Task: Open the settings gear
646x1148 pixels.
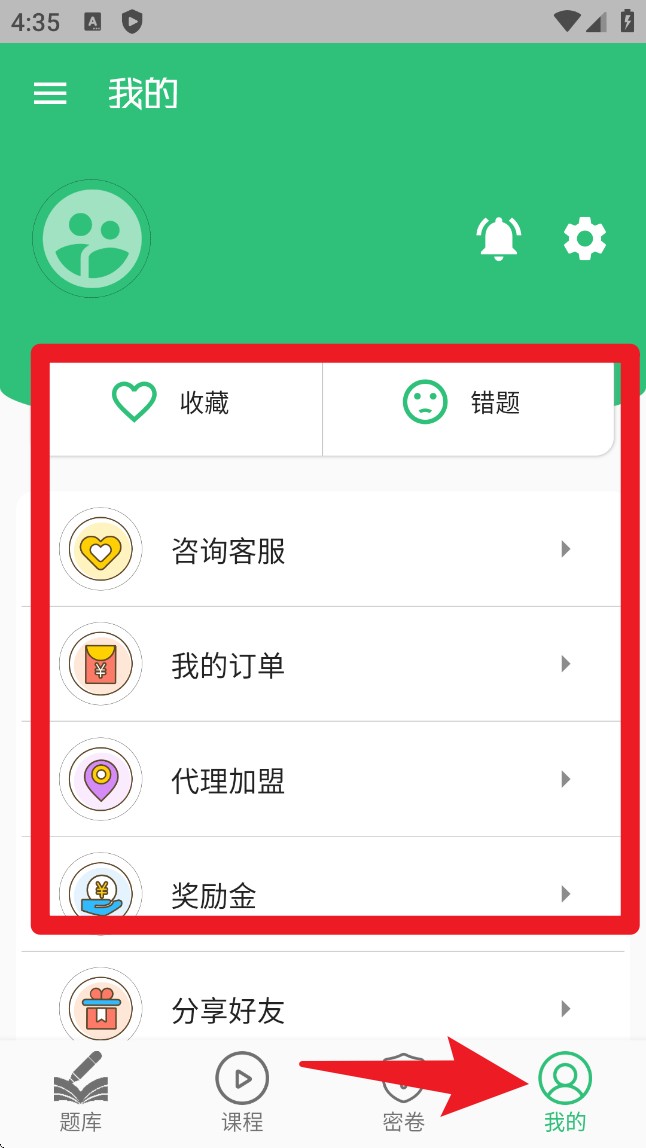Action: [585, 239]
